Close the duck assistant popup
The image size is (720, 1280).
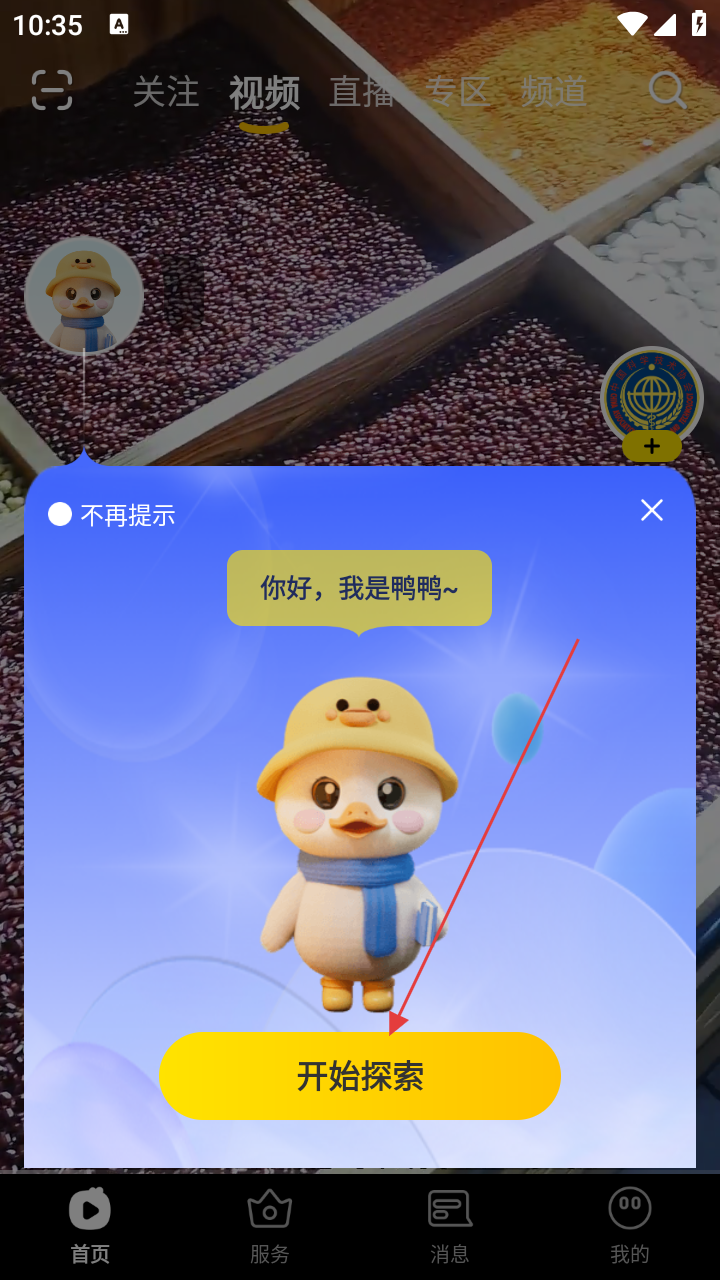[652, 510]
